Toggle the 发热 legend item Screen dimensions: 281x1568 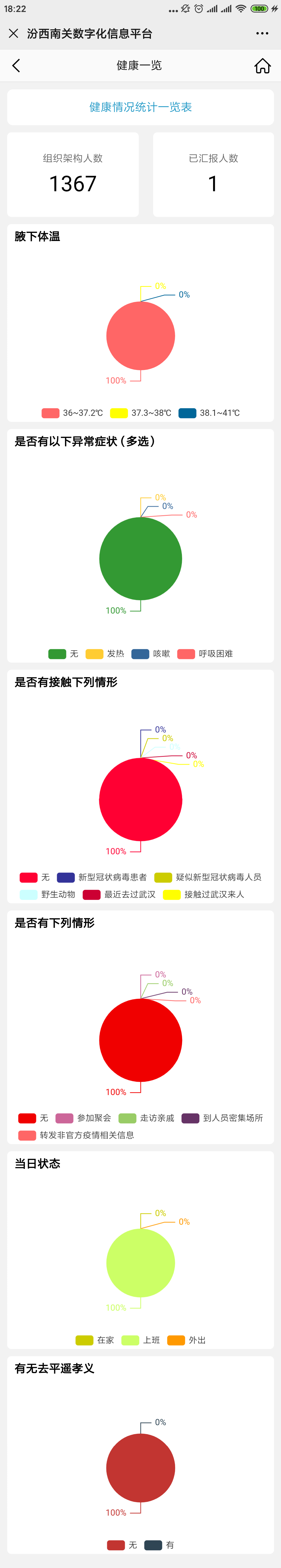click(x=105, y=654)
